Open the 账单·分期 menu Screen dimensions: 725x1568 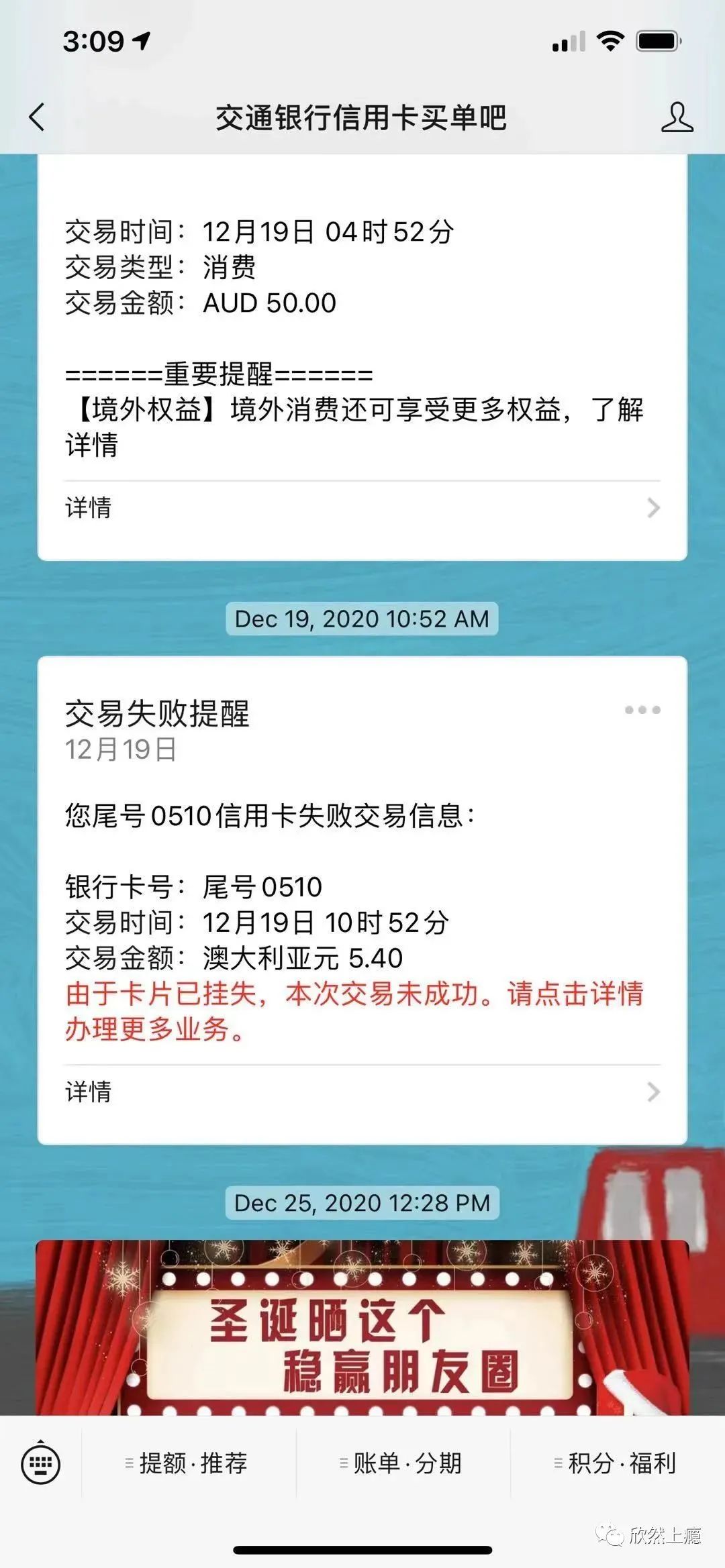[x=403, y=1463]
